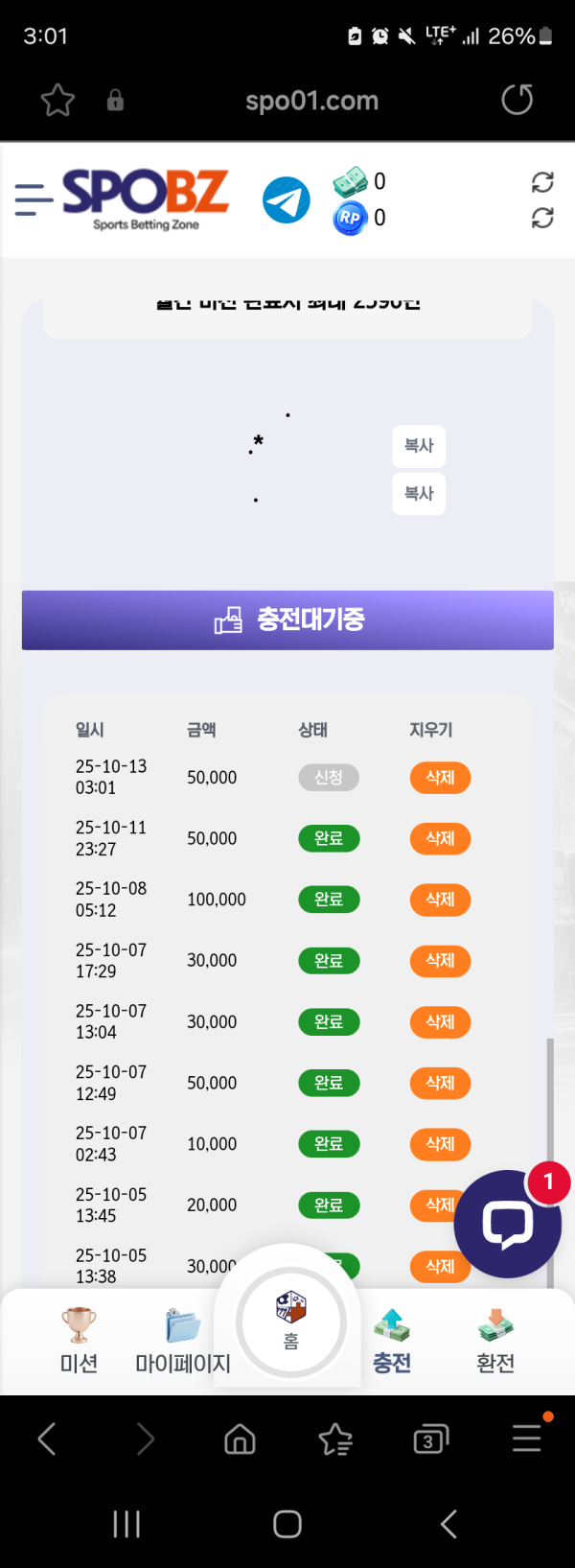Delete the 25-10-13 03:01 charge request

pyautogui.click(x=440, y=778)
